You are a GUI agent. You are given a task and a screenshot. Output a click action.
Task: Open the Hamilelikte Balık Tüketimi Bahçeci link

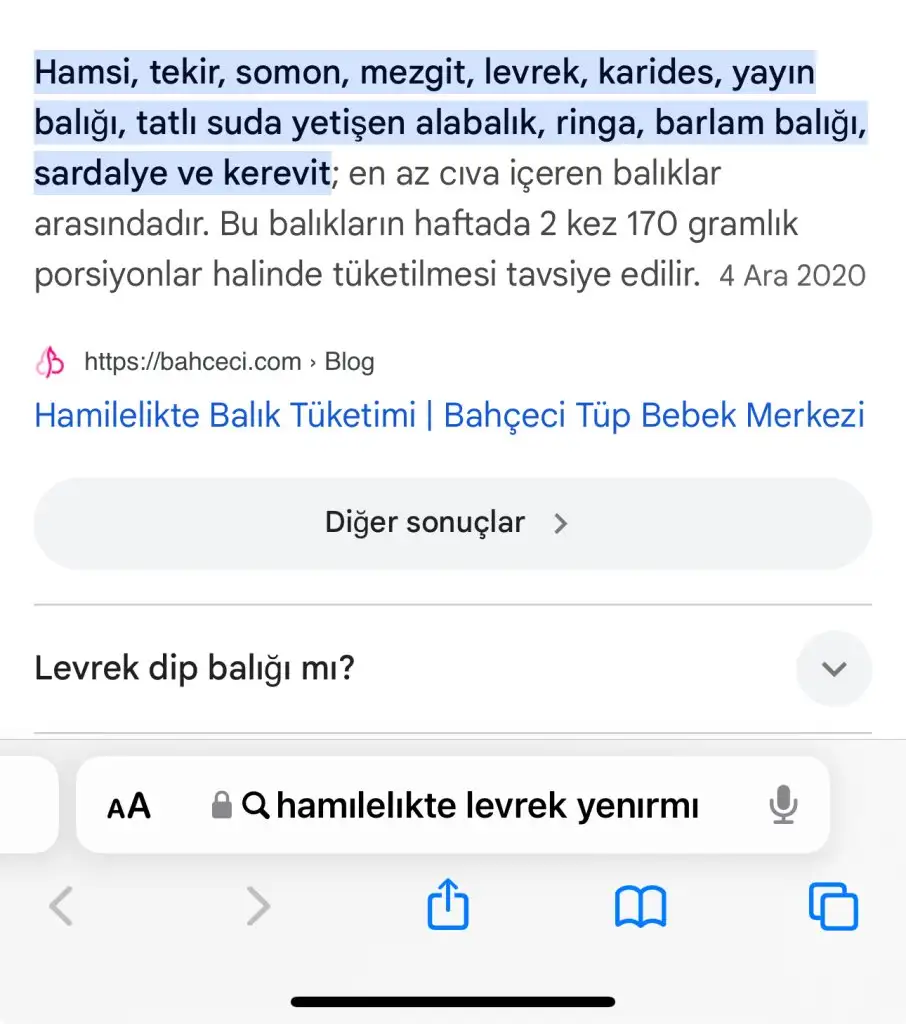point(449,415)
